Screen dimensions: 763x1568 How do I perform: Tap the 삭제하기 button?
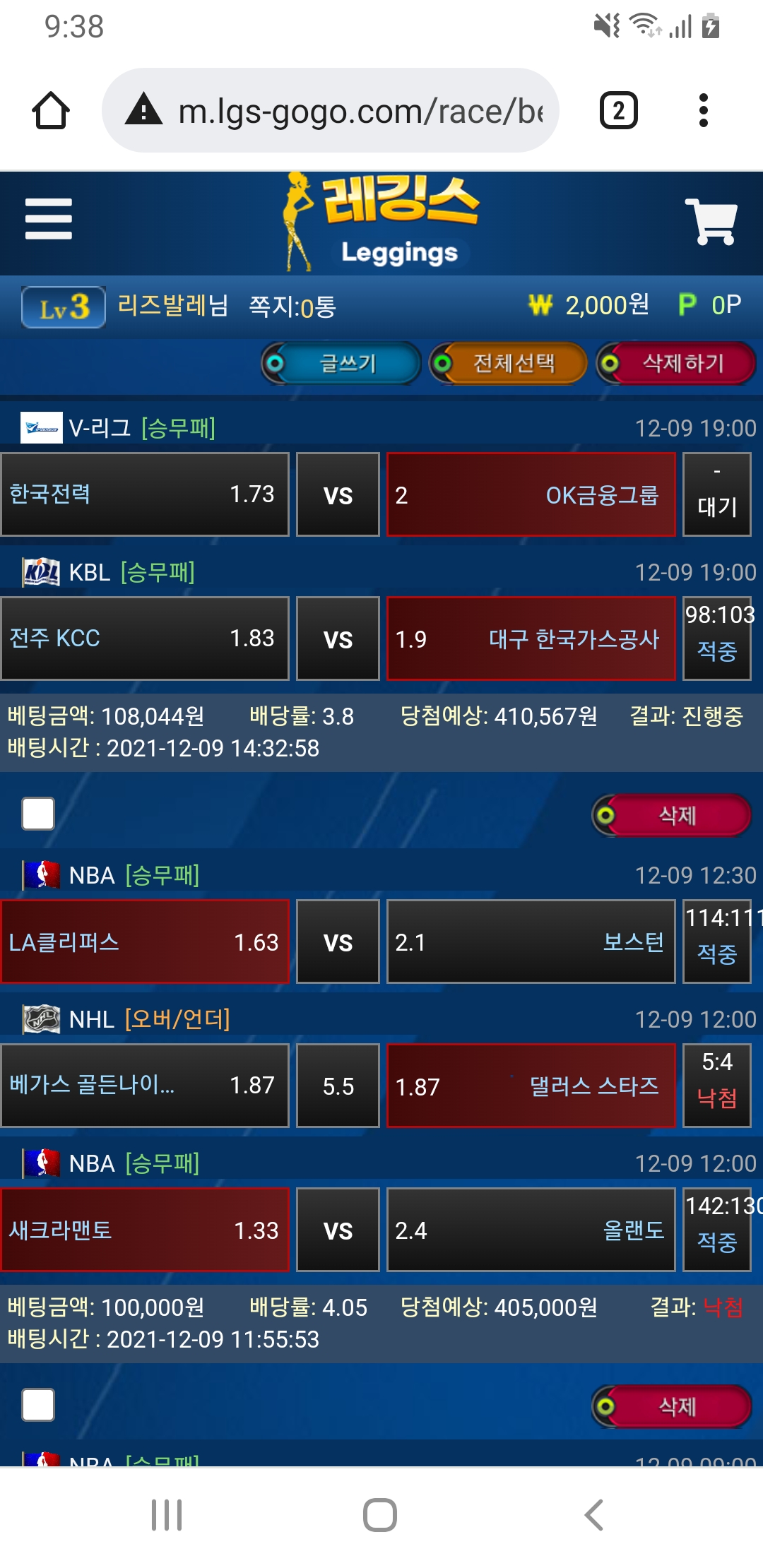[677, 363]
